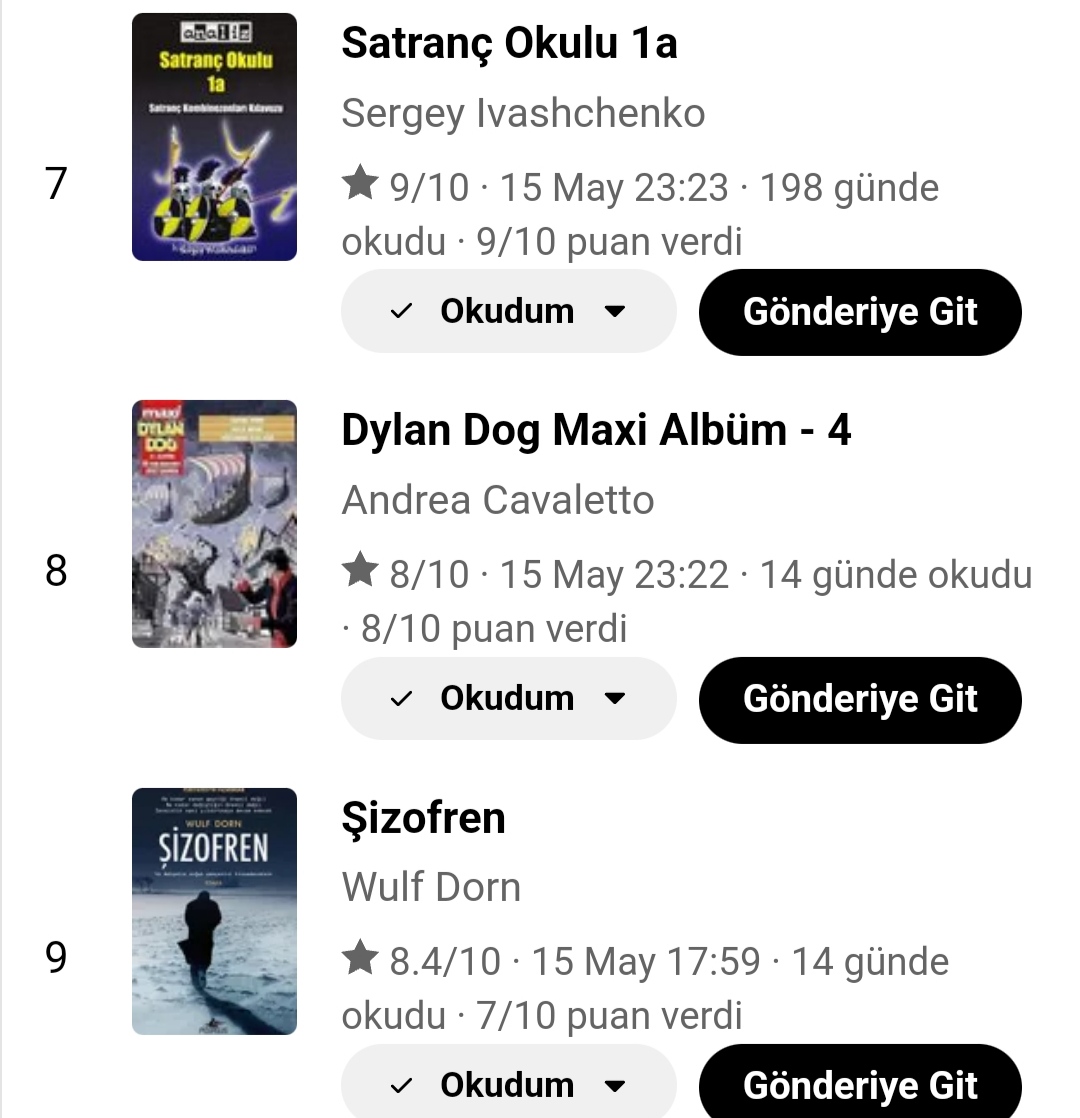Change reading status for Dylan Dog Maxi Albüm

508,698
